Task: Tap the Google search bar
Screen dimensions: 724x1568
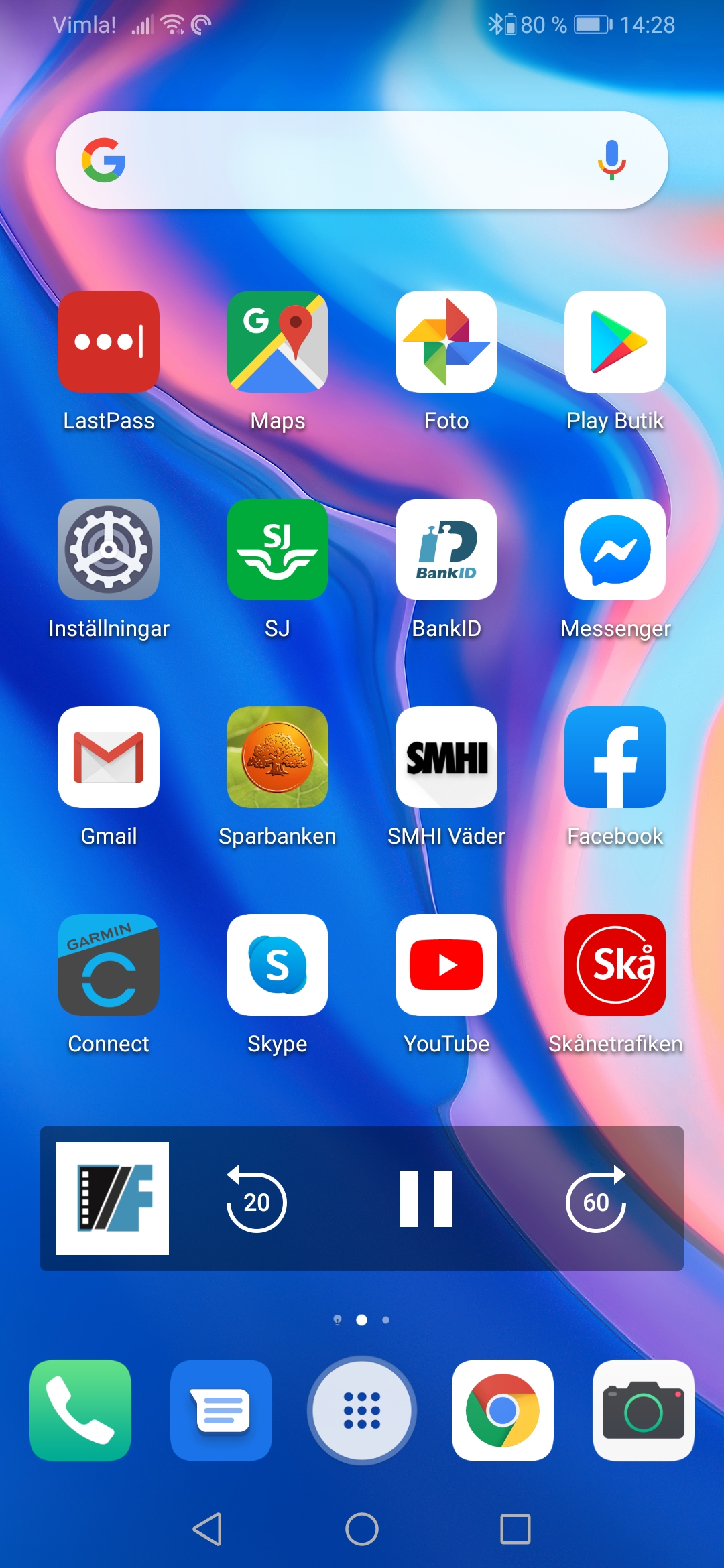Action: tap(349, 160)
